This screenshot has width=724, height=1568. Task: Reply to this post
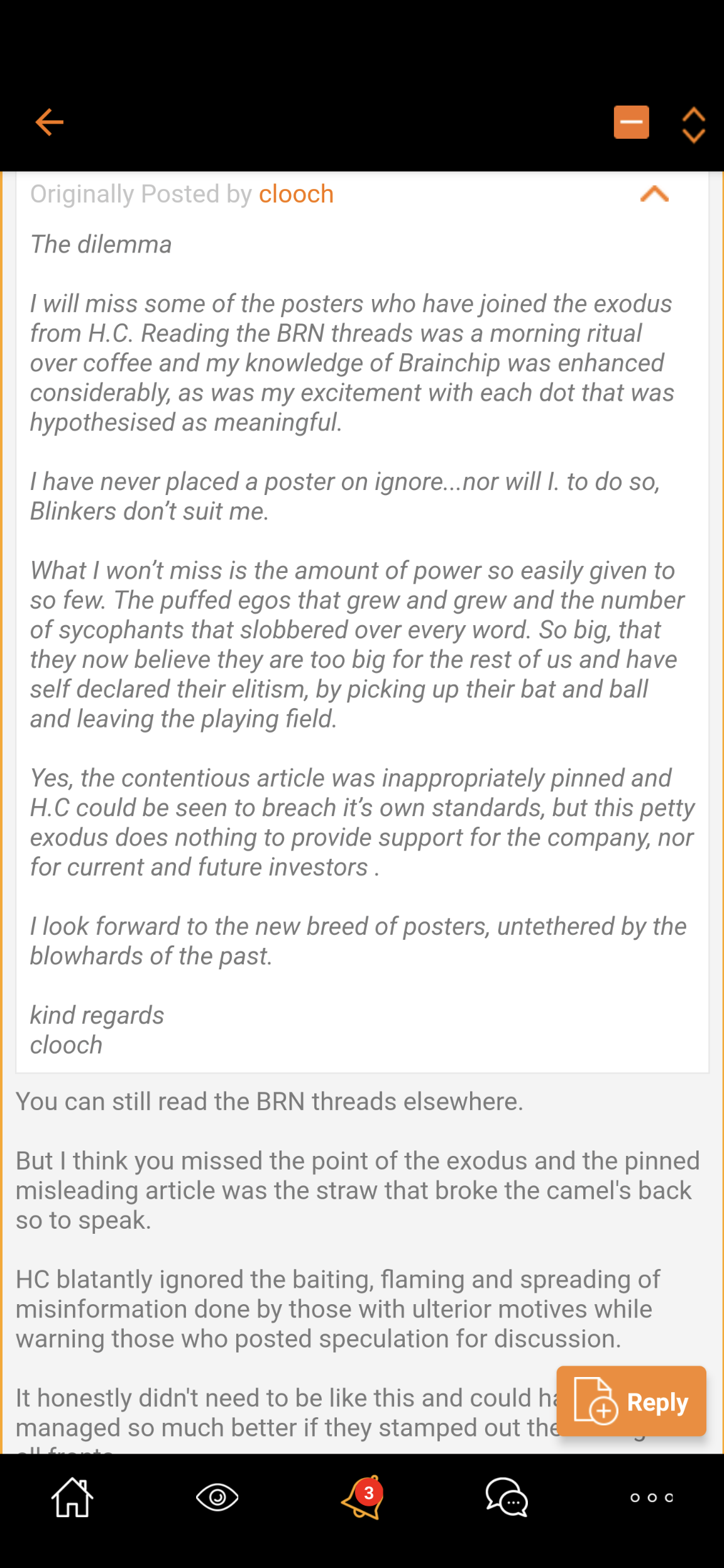631,1402
